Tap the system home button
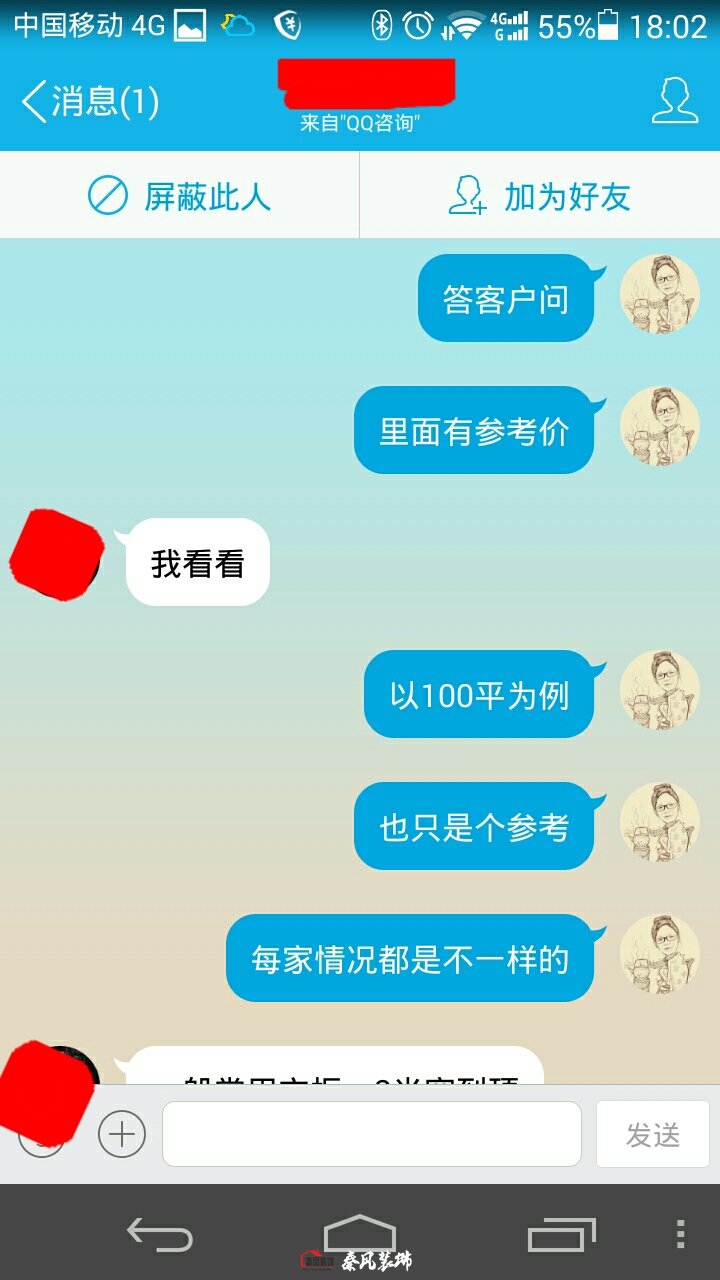The image size is (720, 1280). pos(360,1232)
